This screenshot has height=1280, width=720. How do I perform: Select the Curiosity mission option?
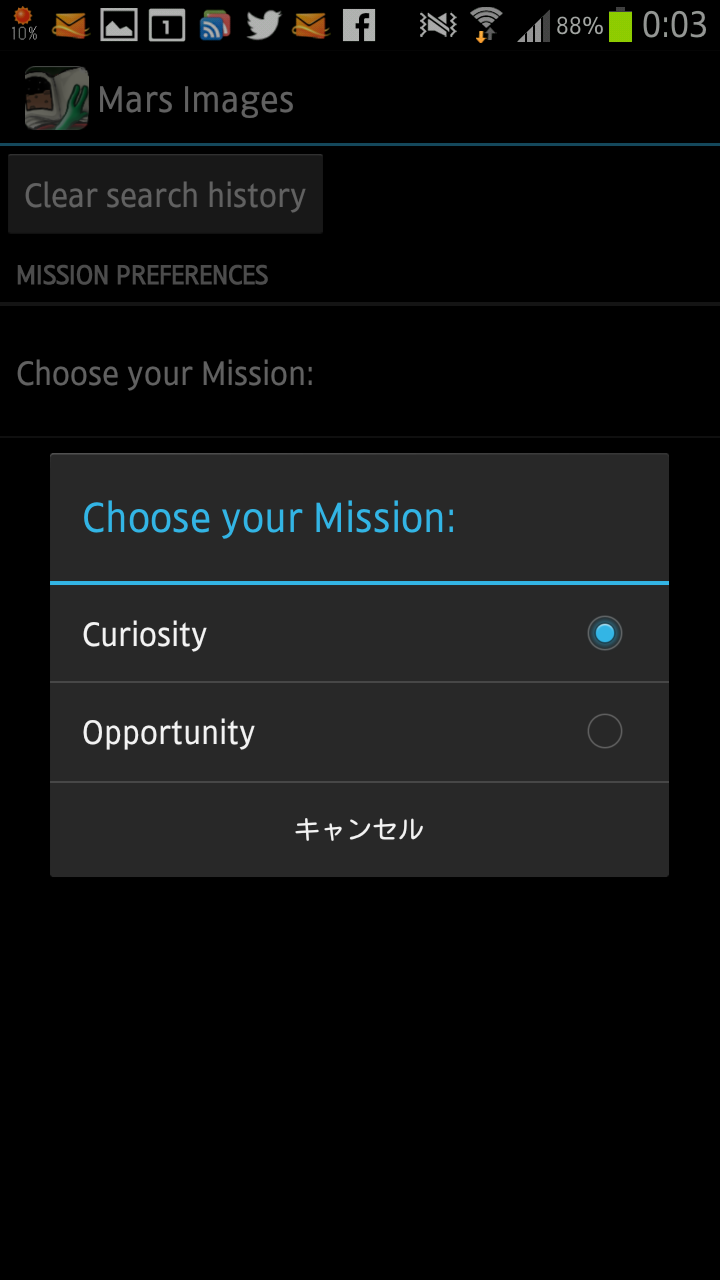(x=359, y=634)
